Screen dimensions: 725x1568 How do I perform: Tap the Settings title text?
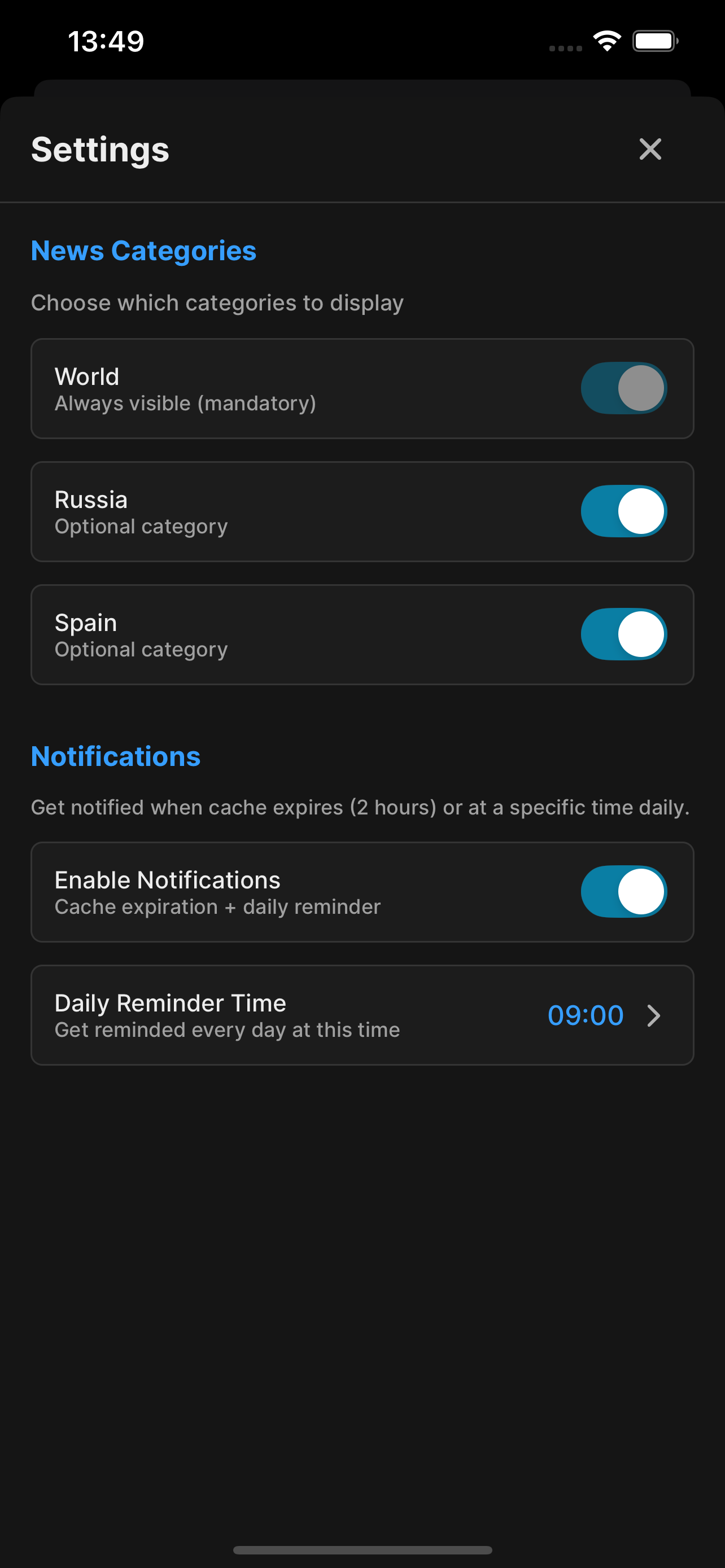[x=100, y=149]
